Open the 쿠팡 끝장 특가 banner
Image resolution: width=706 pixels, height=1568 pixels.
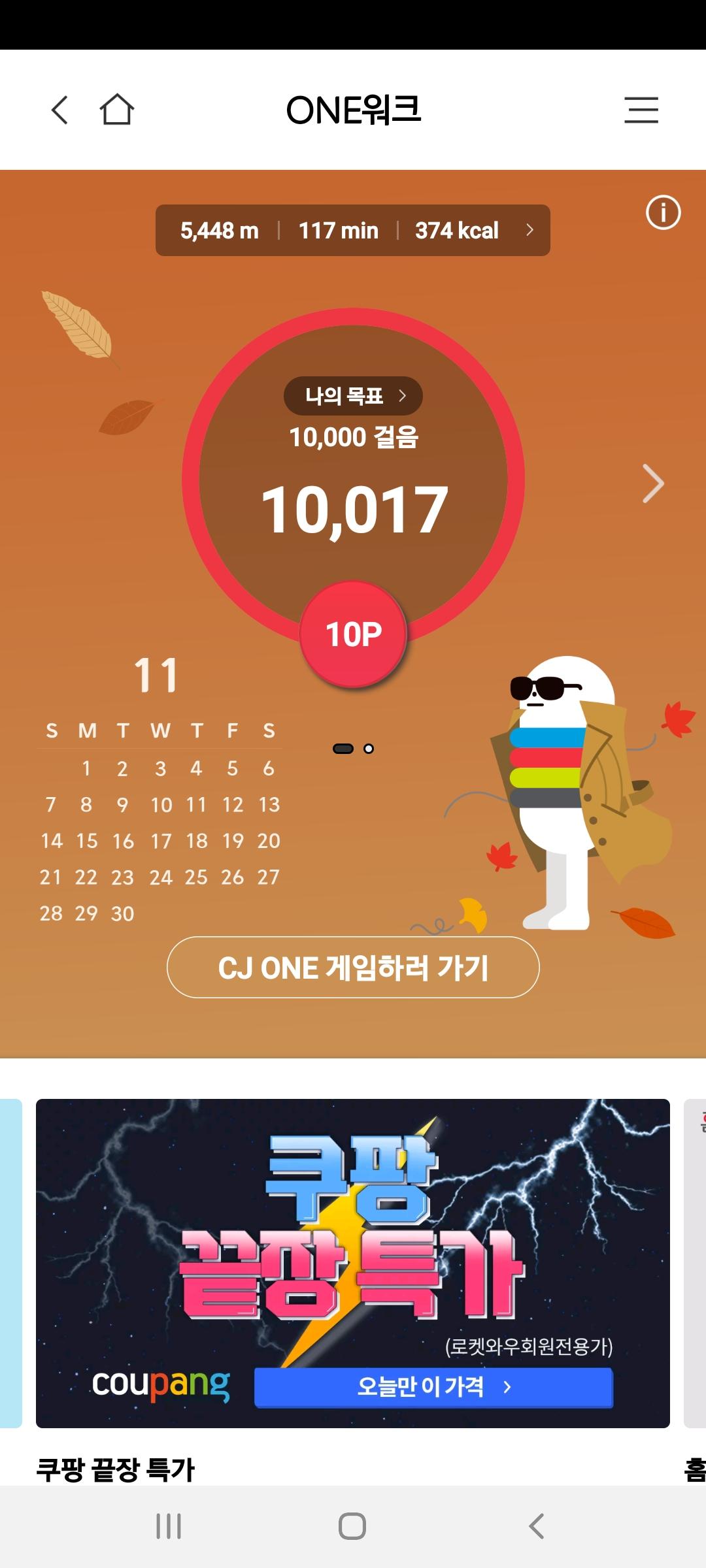(353, 1241)
